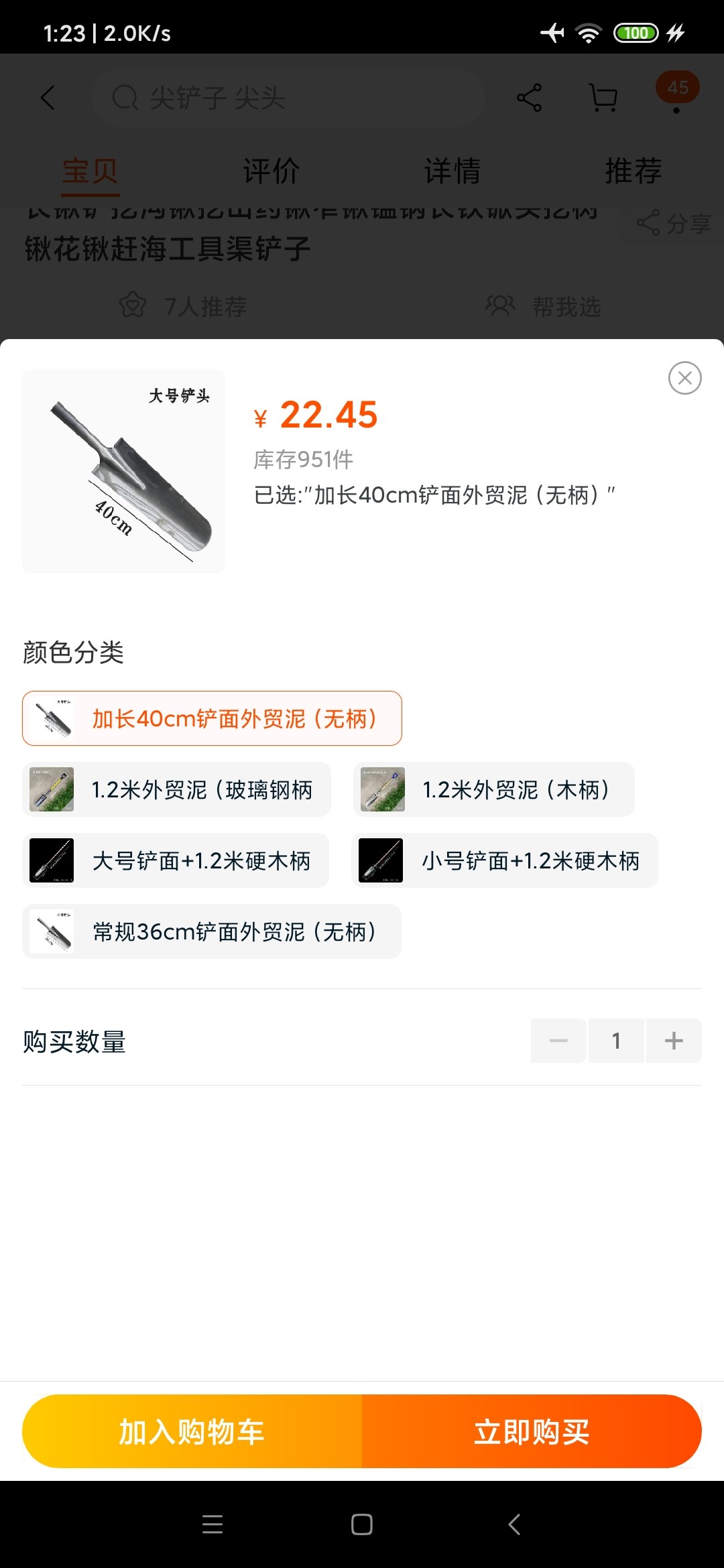
Task: Close the product options sheet
Action: (x=684, y=378)
